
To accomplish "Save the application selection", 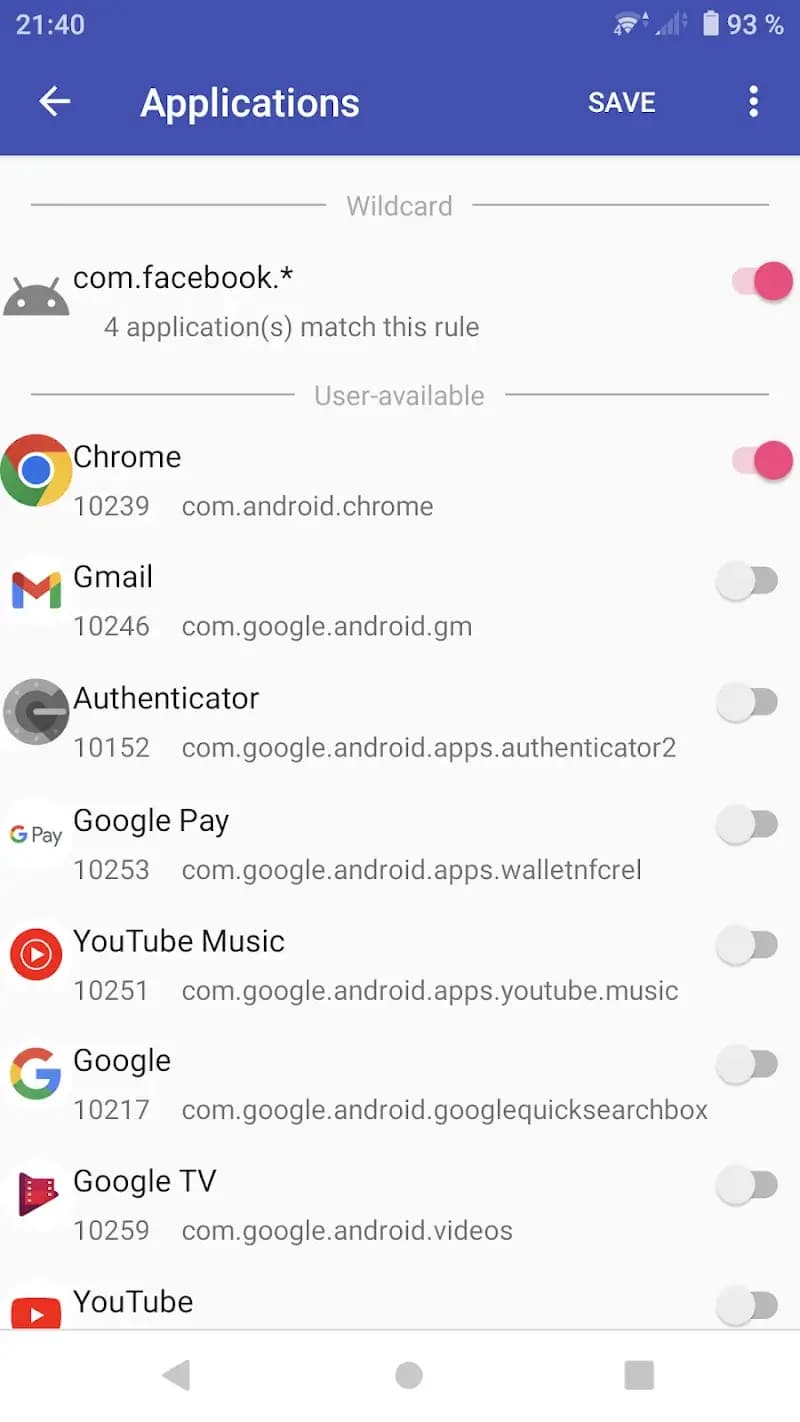I will 621,102.
